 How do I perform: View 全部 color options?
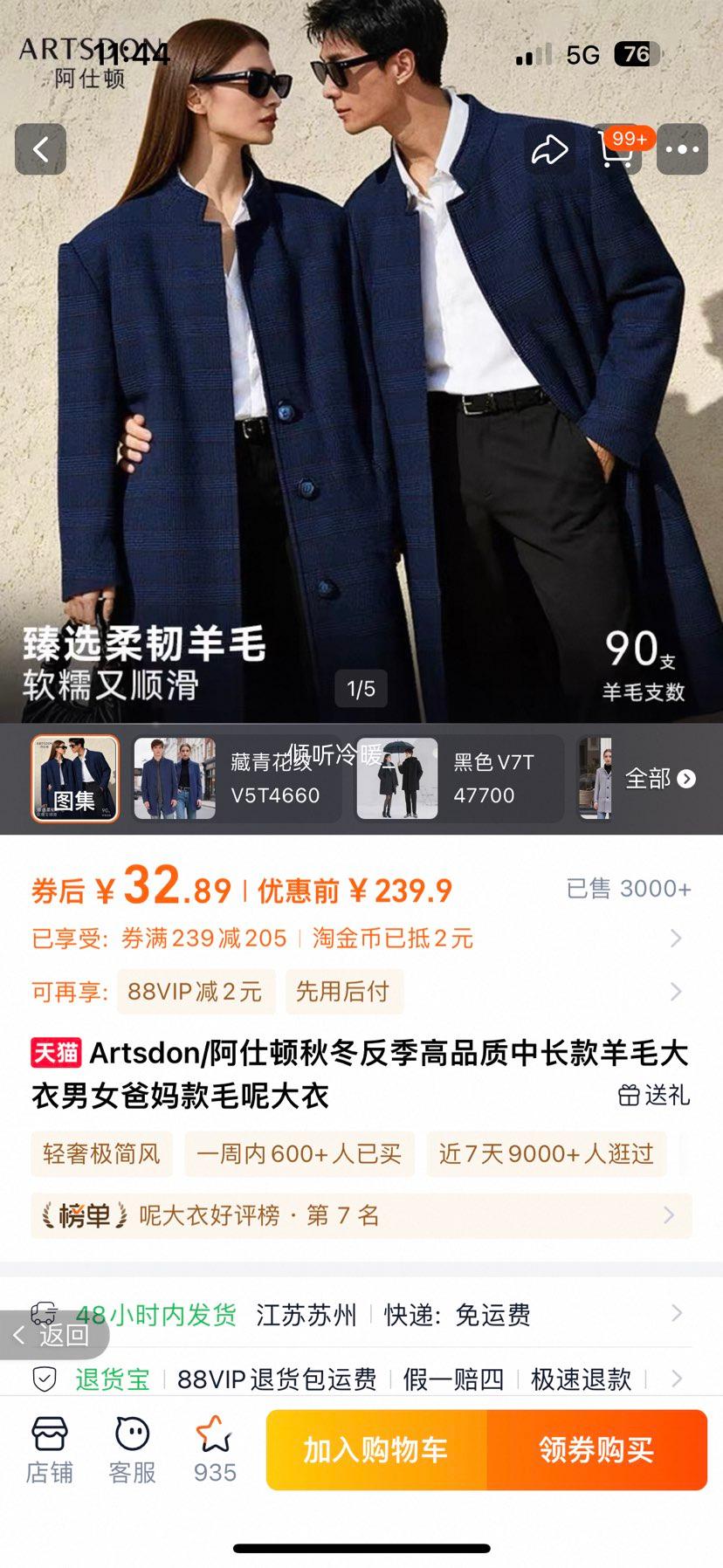click(x=660, y=778)
